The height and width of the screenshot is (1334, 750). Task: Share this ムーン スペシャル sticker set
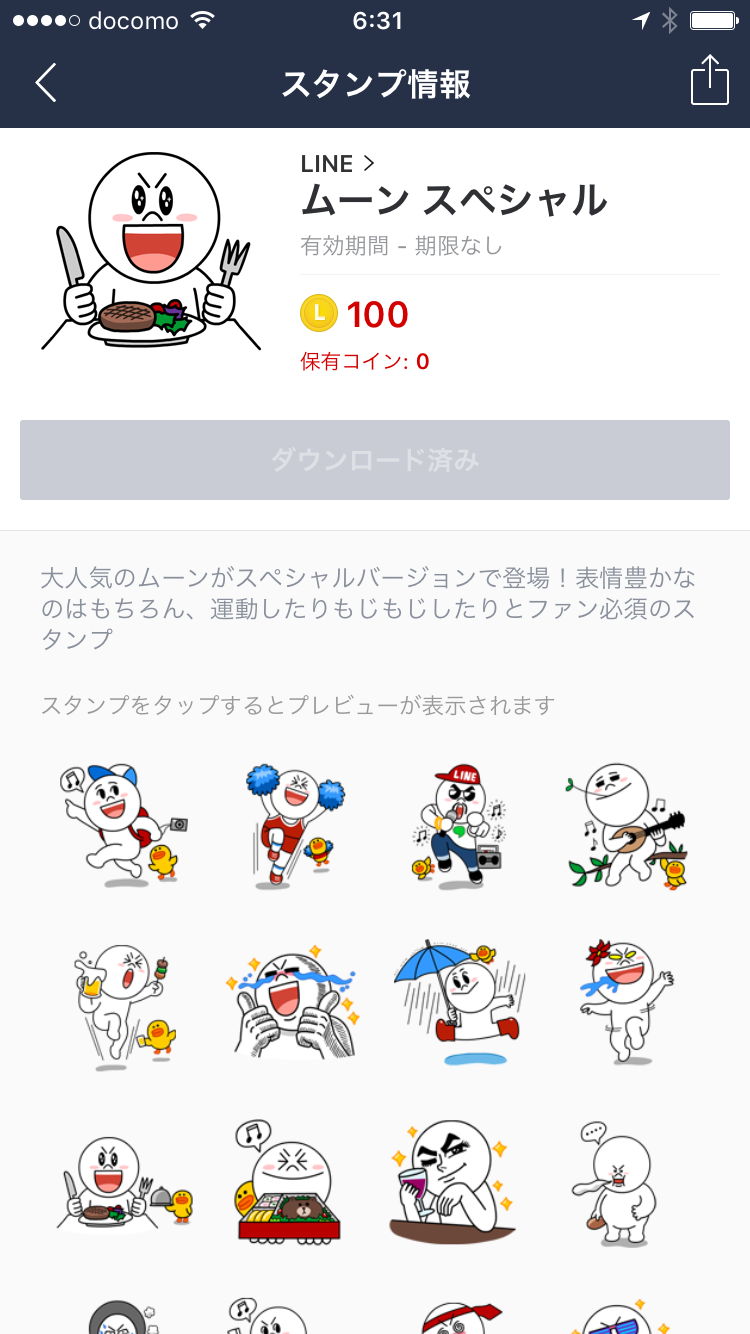pyautogui.click(x=709, y=81)
